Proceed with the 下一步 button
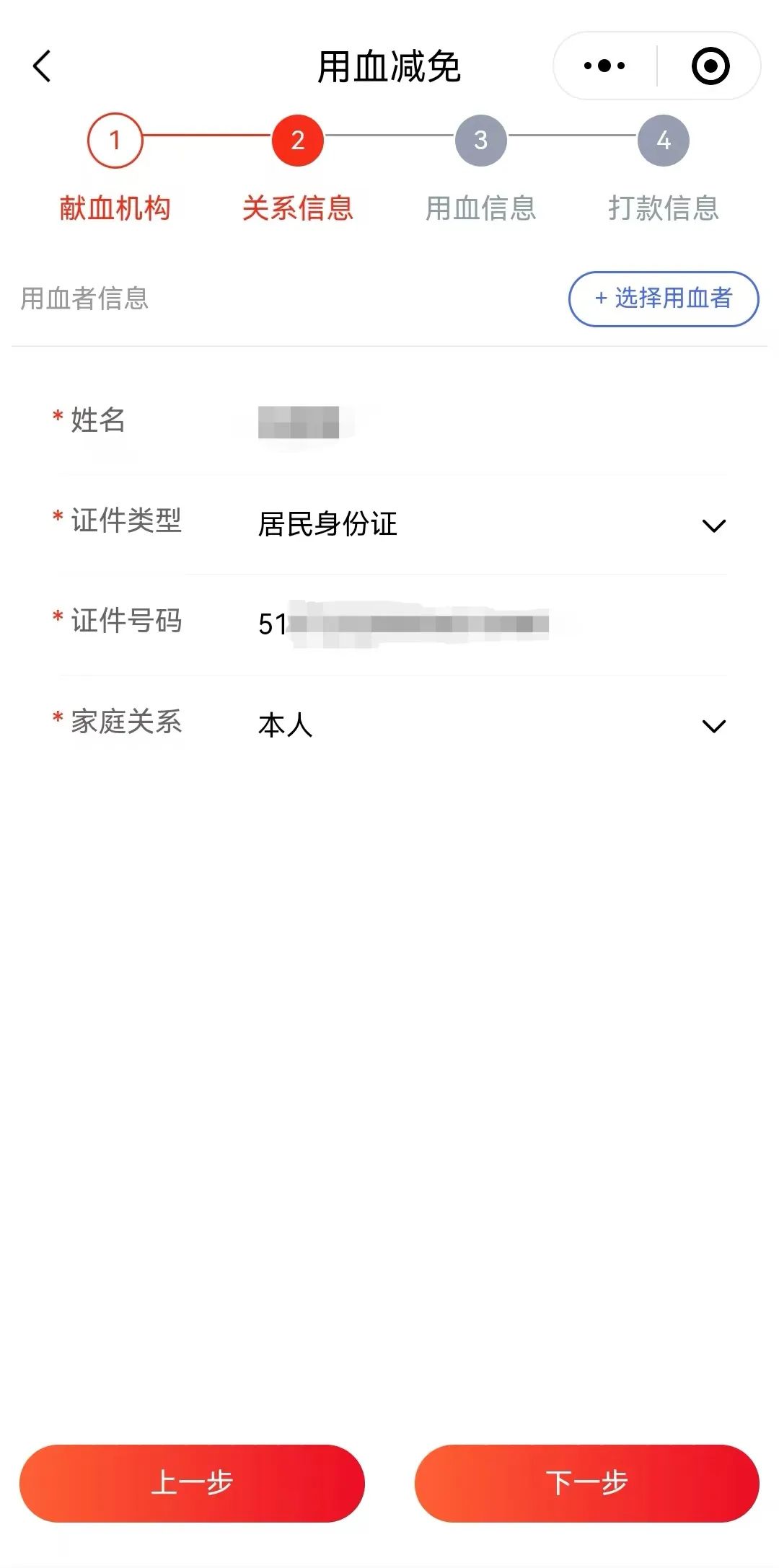The image size is (779, 1568). click(x=586, y=1483)
